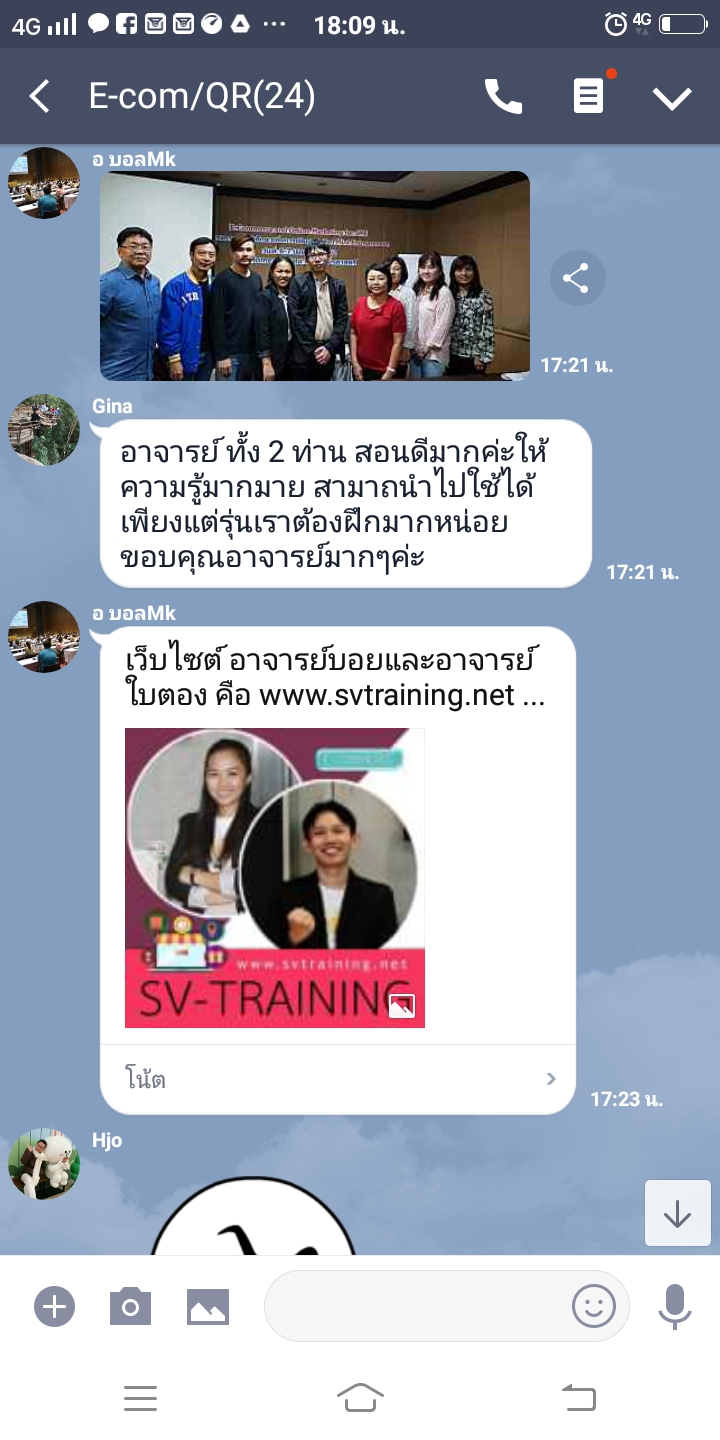Open the system recent apps menu
Image resolution: width=720 pixels, height=1440 pixels.
140,1398
